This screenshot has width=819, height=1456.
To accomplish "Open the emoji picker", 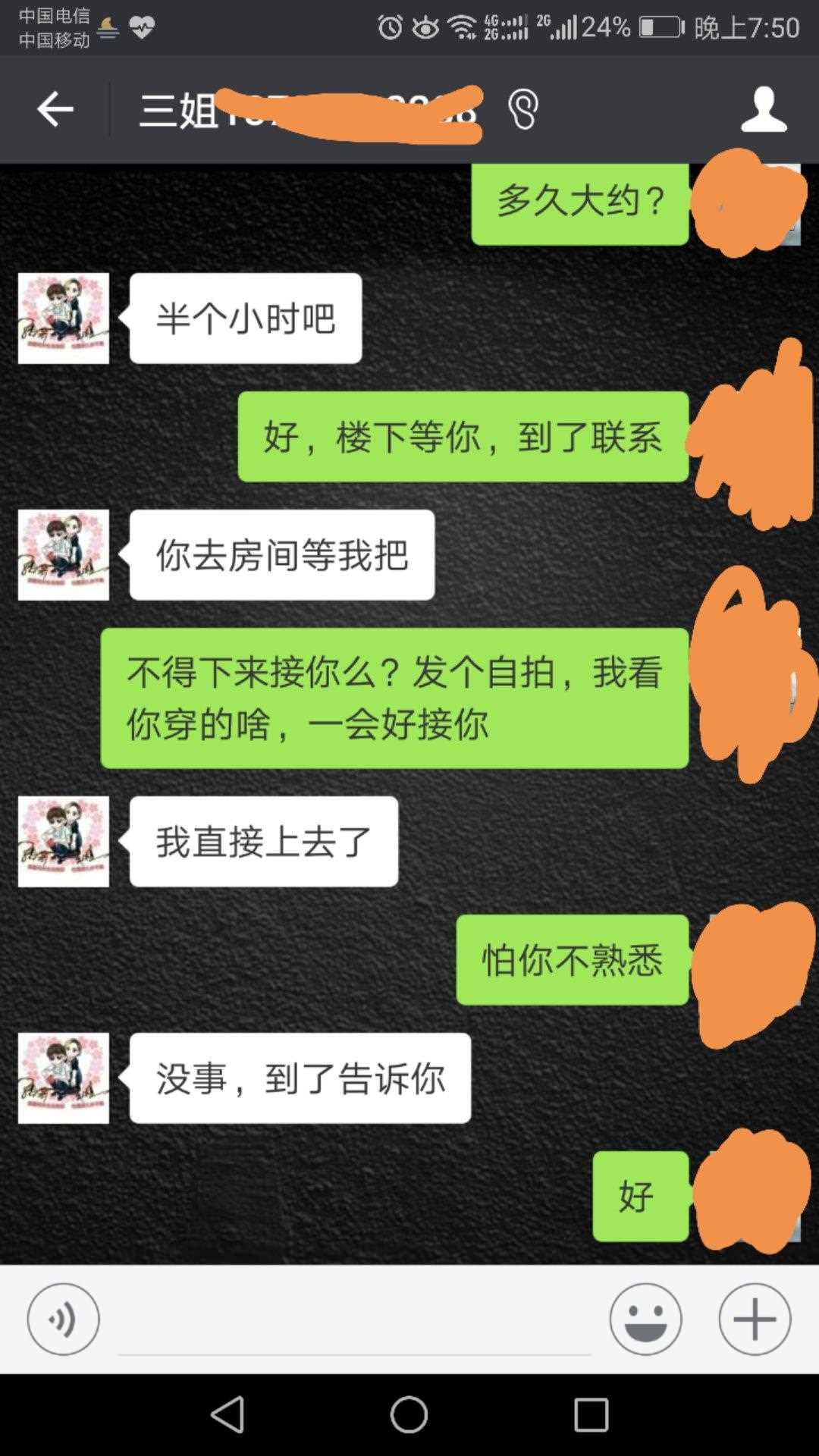I will tap(645, 1319).
